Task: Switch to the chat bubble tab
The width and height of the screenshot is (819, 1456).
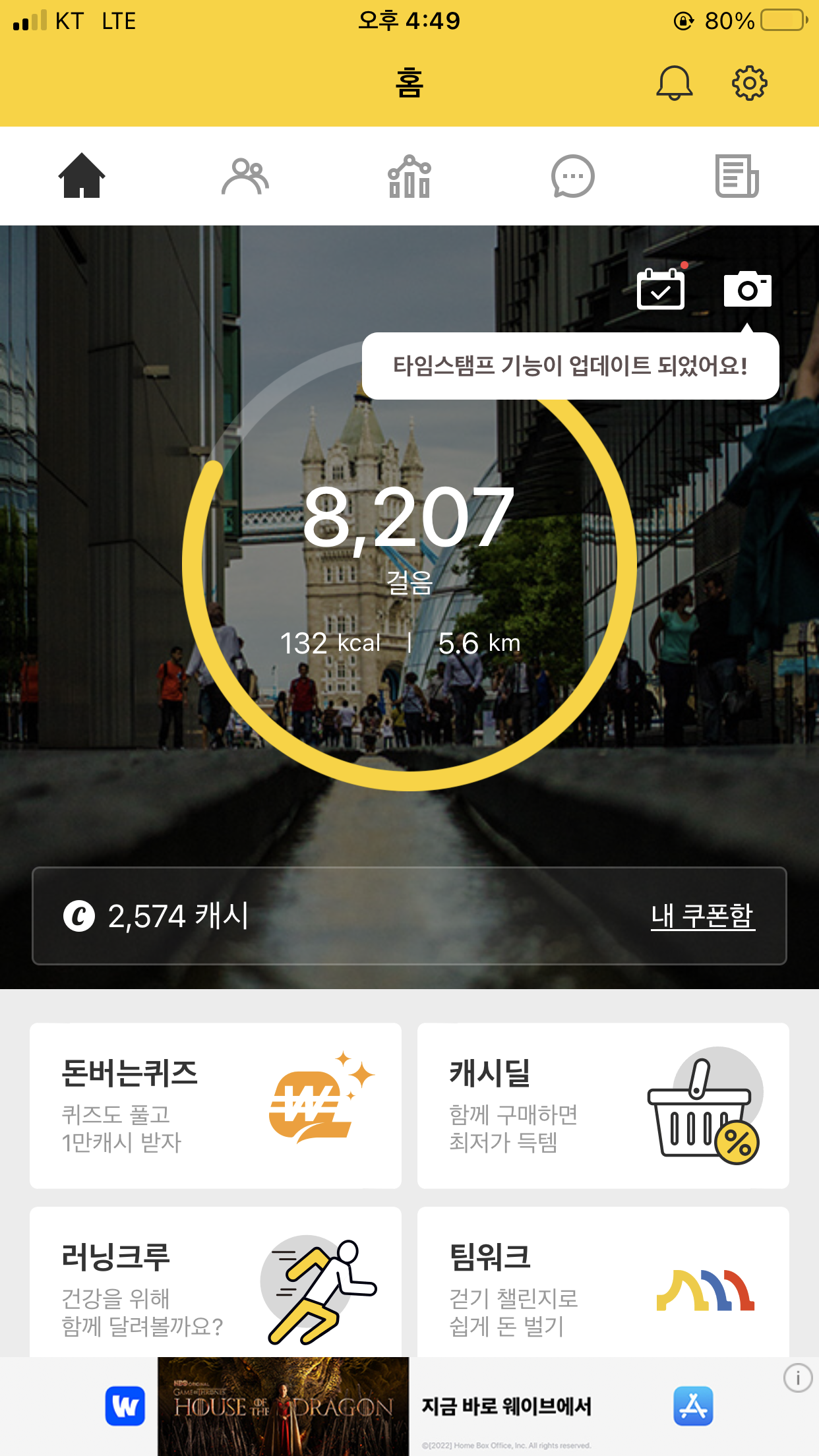Action: [x=572, y=176]
